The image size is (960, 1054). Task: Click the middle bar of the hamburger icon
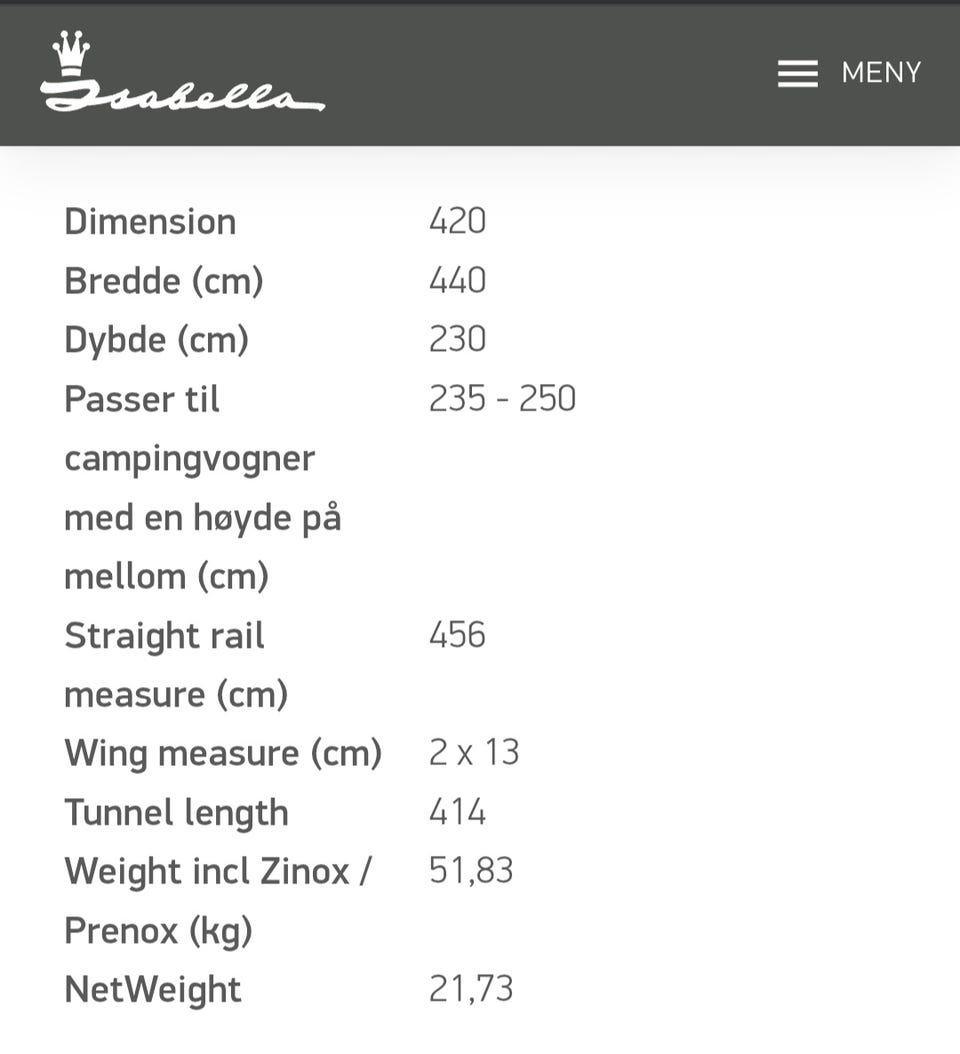pos(797,73)
